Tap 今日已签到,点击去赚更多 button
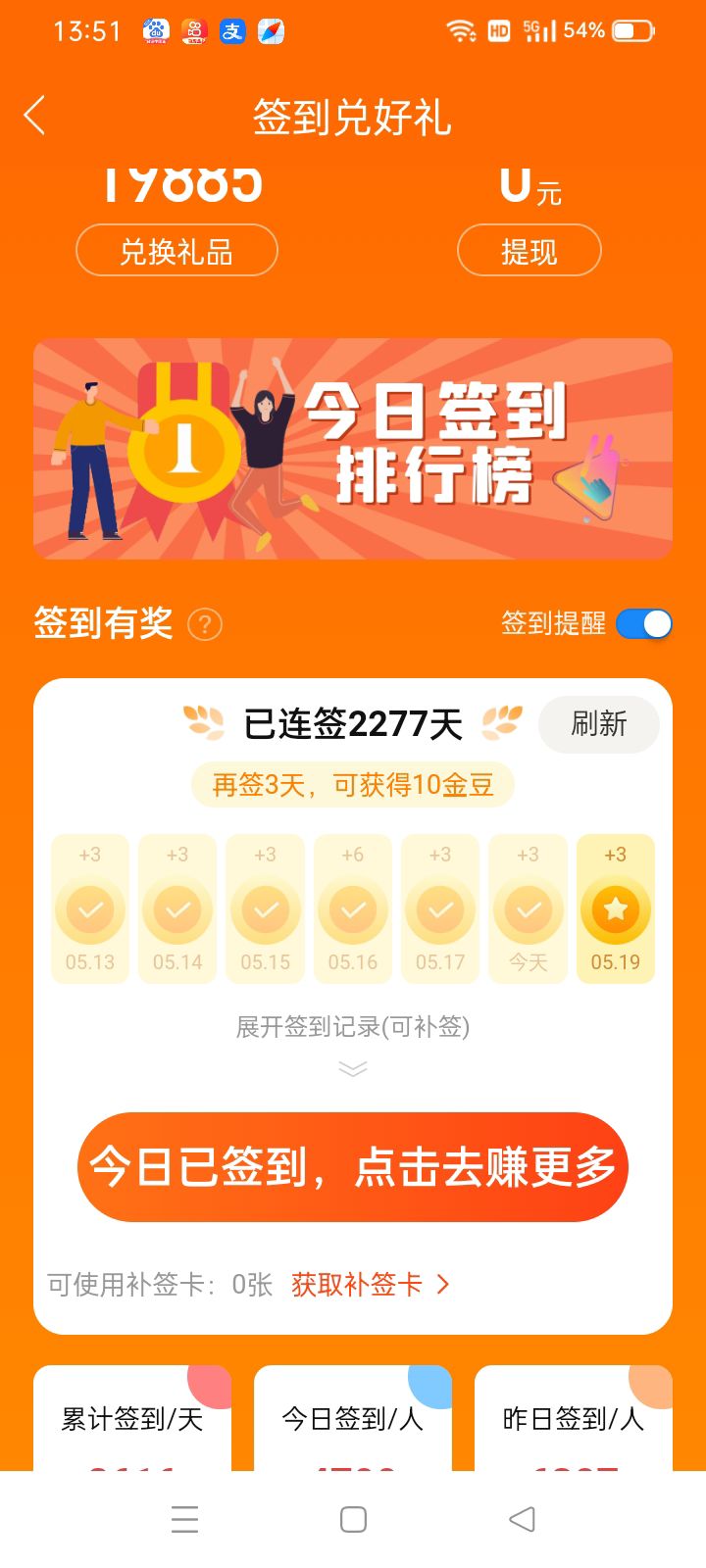The image size is (706, 1568). coord(353,1167)
